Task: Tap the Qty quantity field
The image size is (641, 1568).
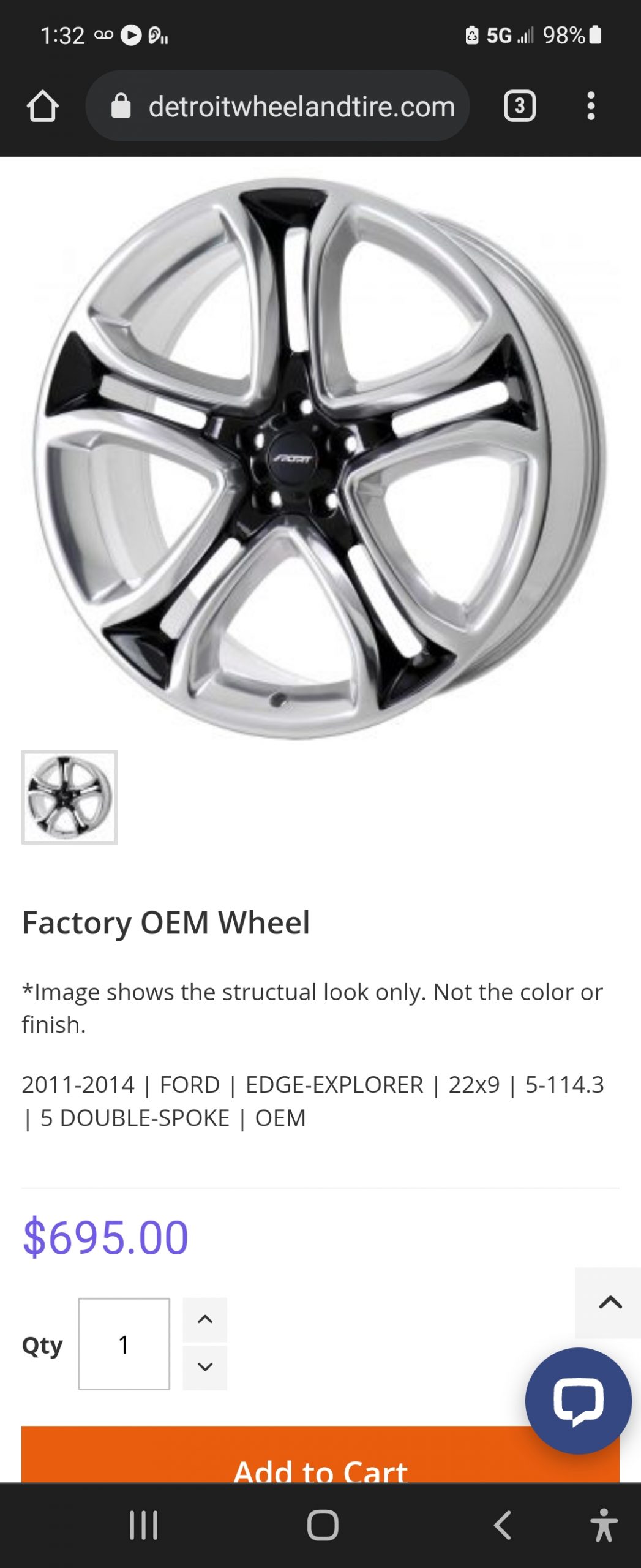Action: pyautogui.click(x=124, y=1344)
